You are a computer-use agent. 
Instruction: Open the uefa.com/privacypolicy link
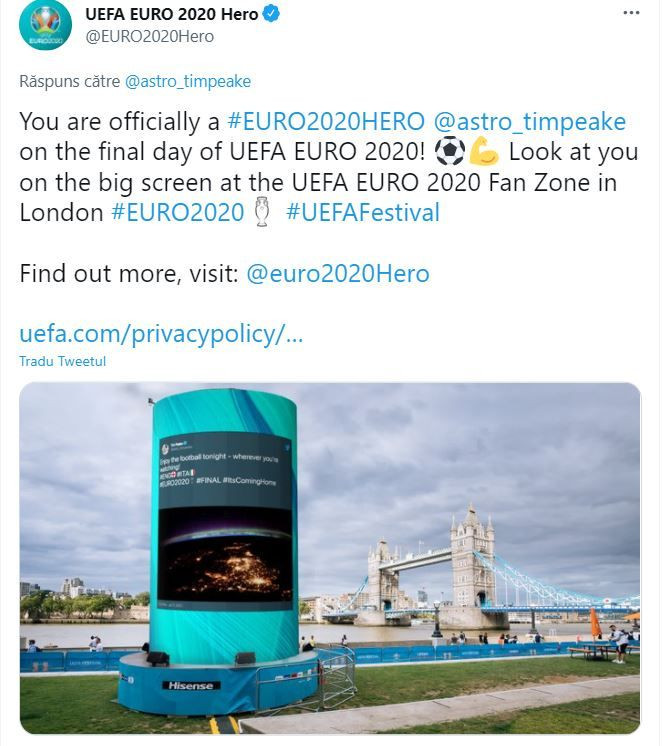pyautogui.click(x=160, y=334)
